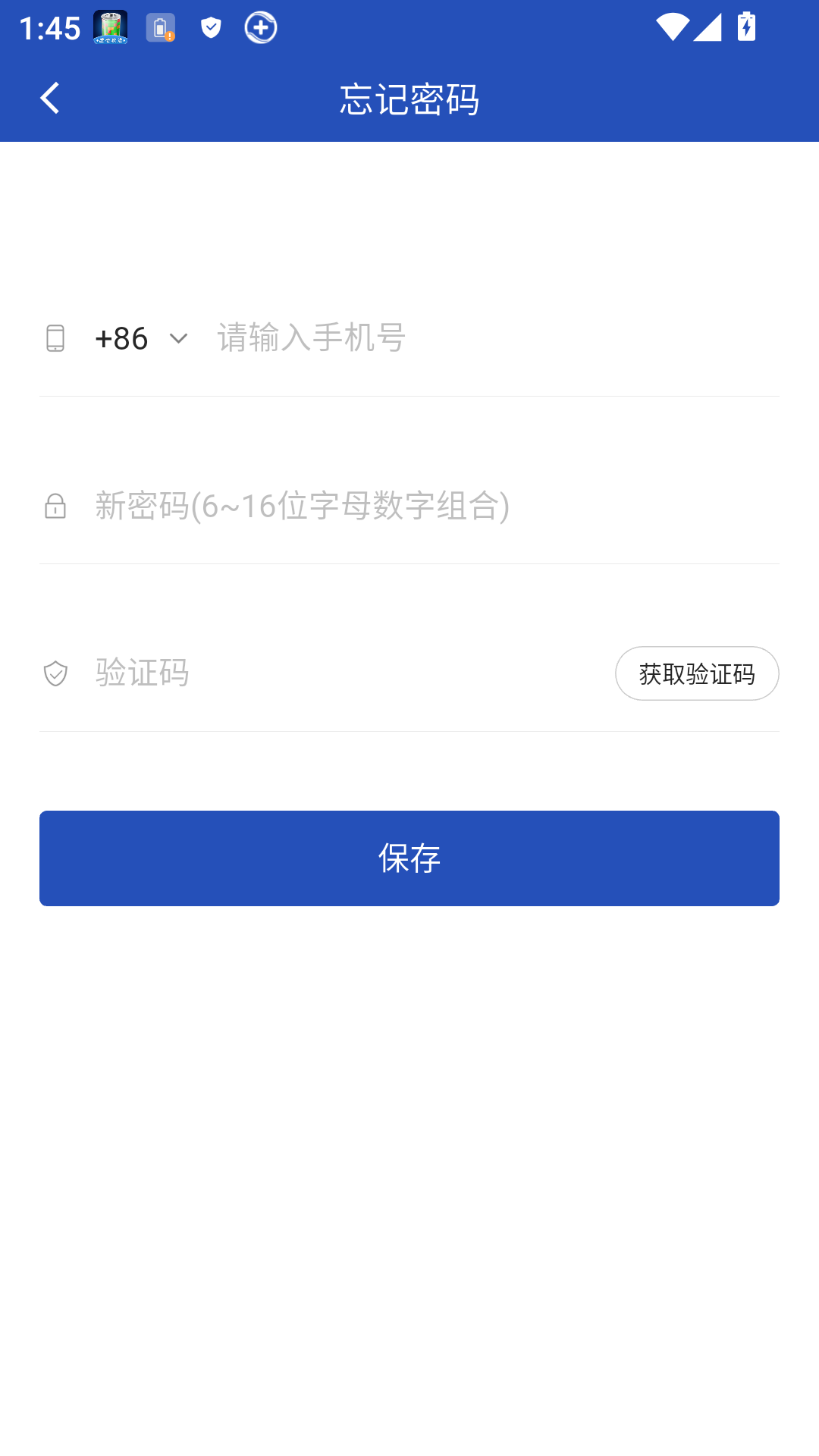This screenshot has height=1456, width=819.
Task: Tap the 保存 save button
Action: (x=409, y=858)
